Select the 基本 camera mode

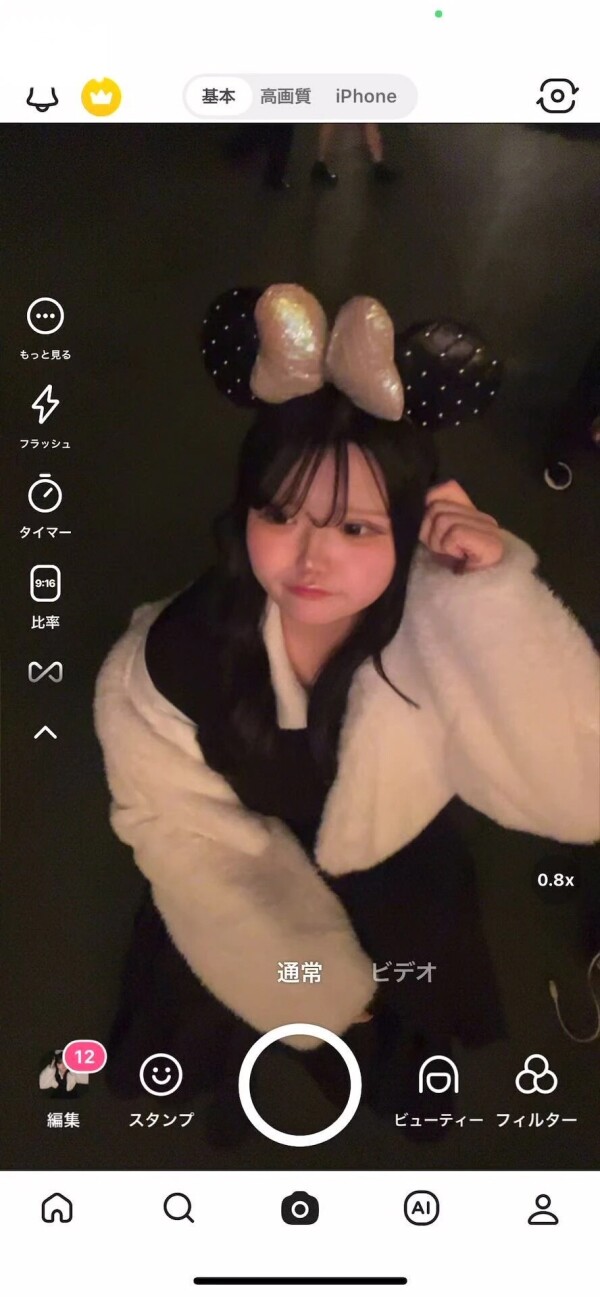point(219,97)
